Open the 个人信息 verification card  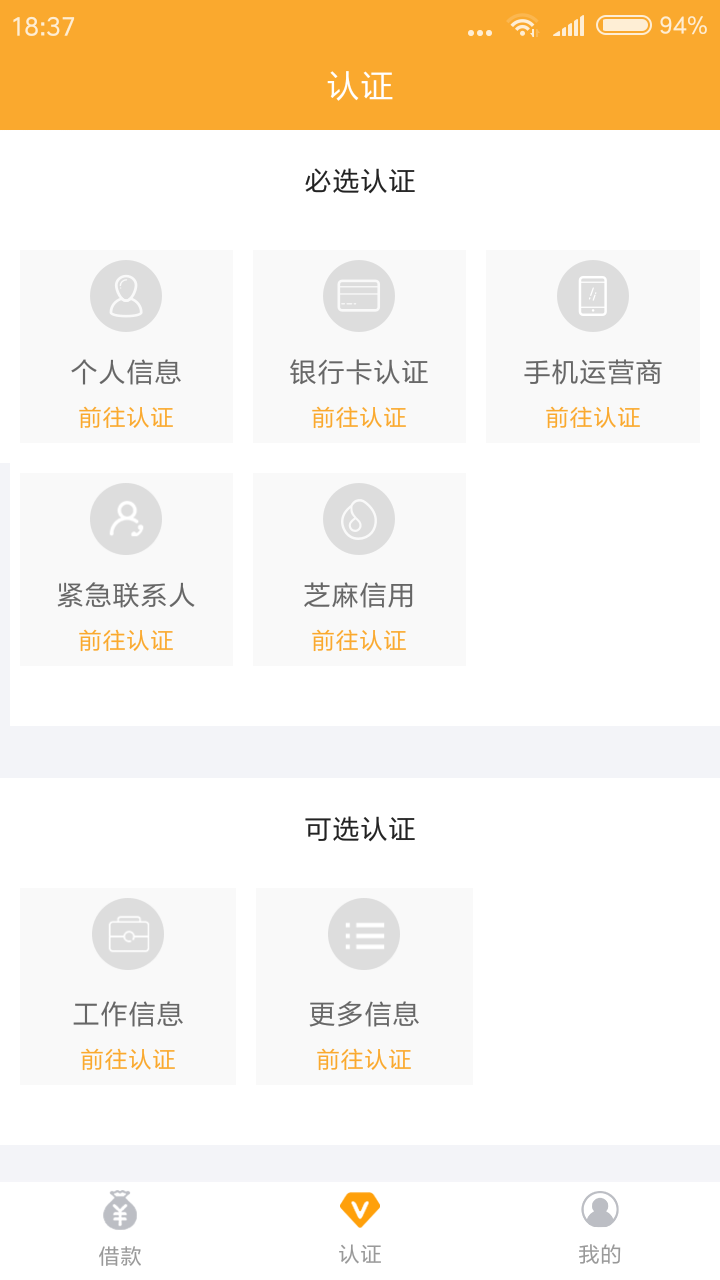pyautogui.click(x=126, y=346)
